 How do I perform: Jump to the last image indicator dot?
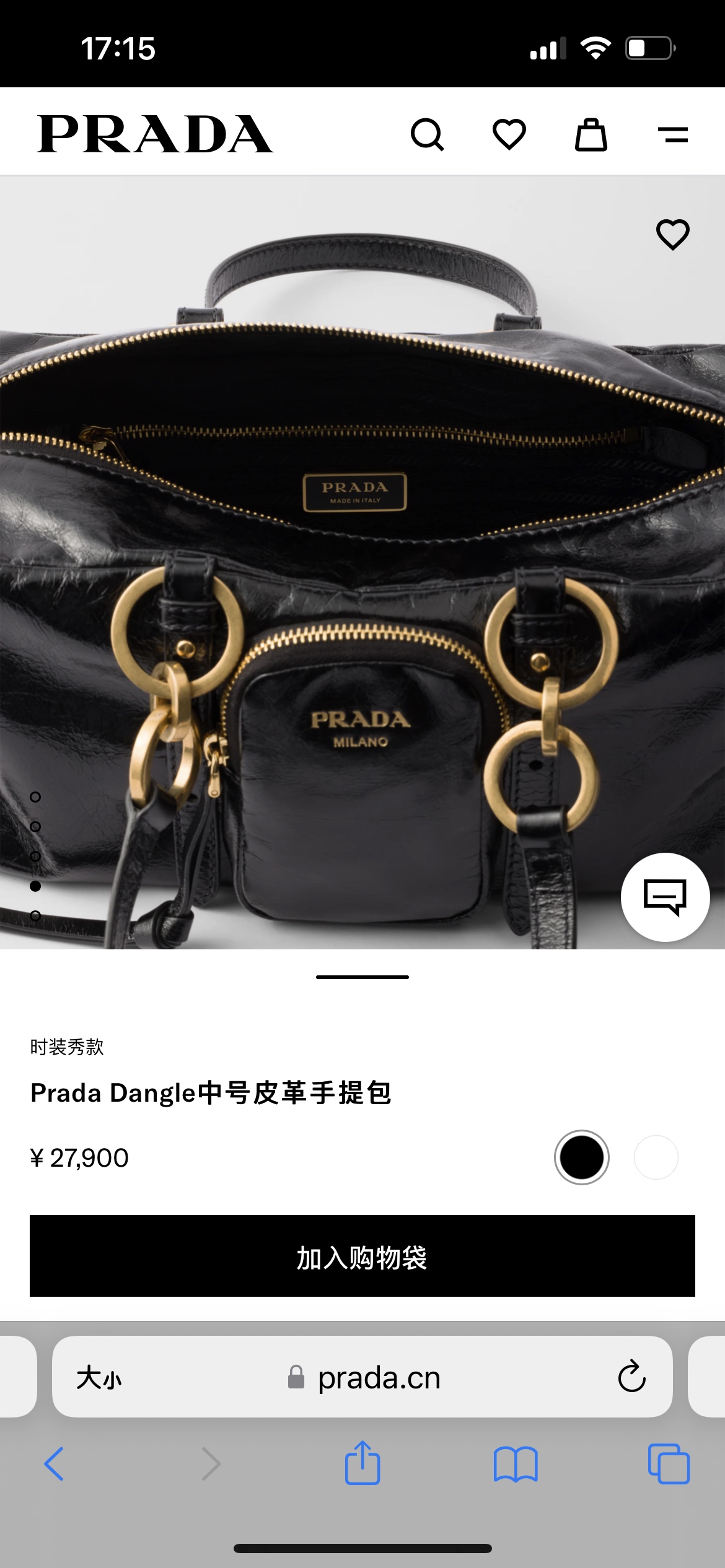[x=35, y=915]
